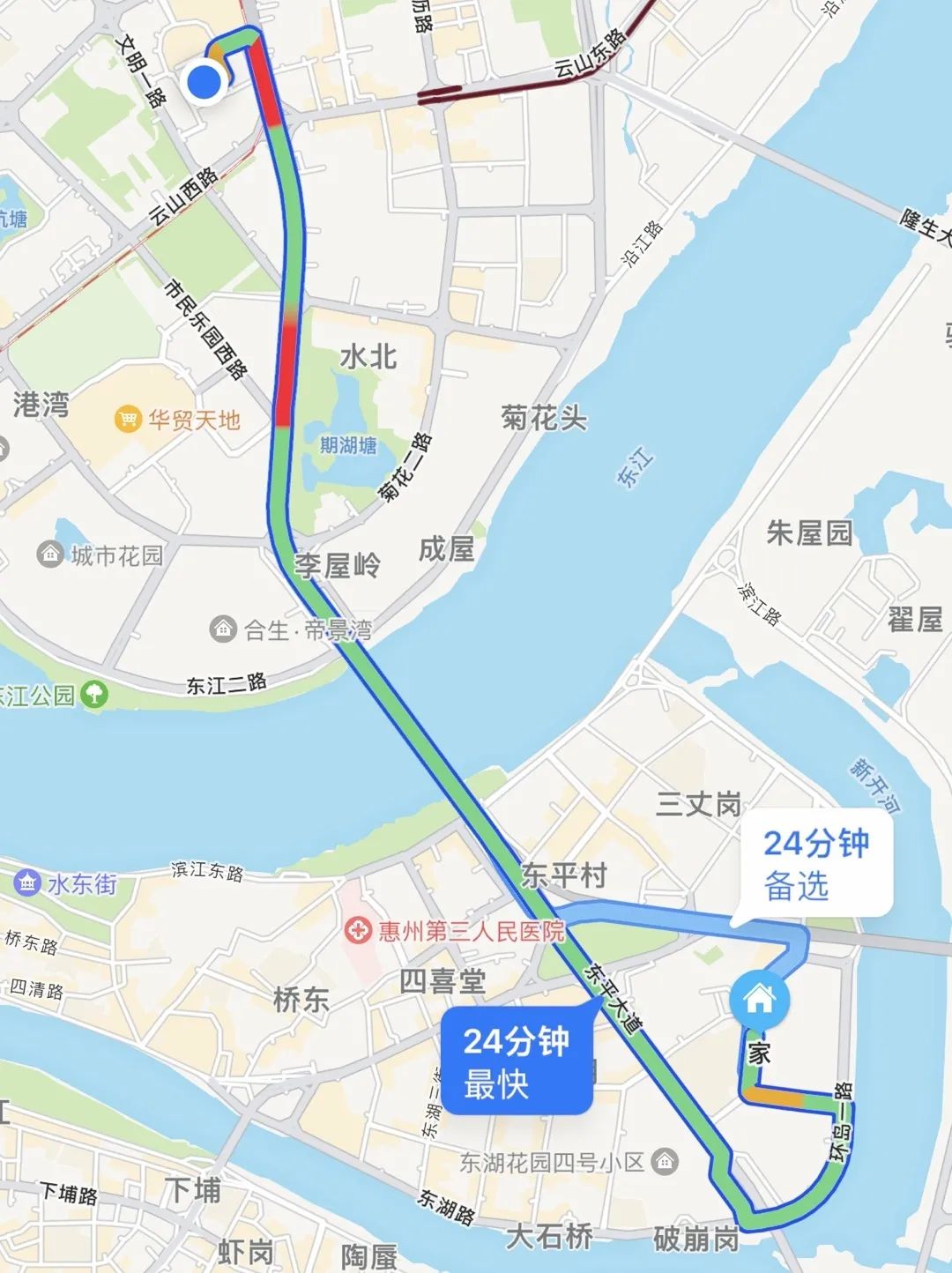Tap the blue current location dot

[x=203, y=81]
